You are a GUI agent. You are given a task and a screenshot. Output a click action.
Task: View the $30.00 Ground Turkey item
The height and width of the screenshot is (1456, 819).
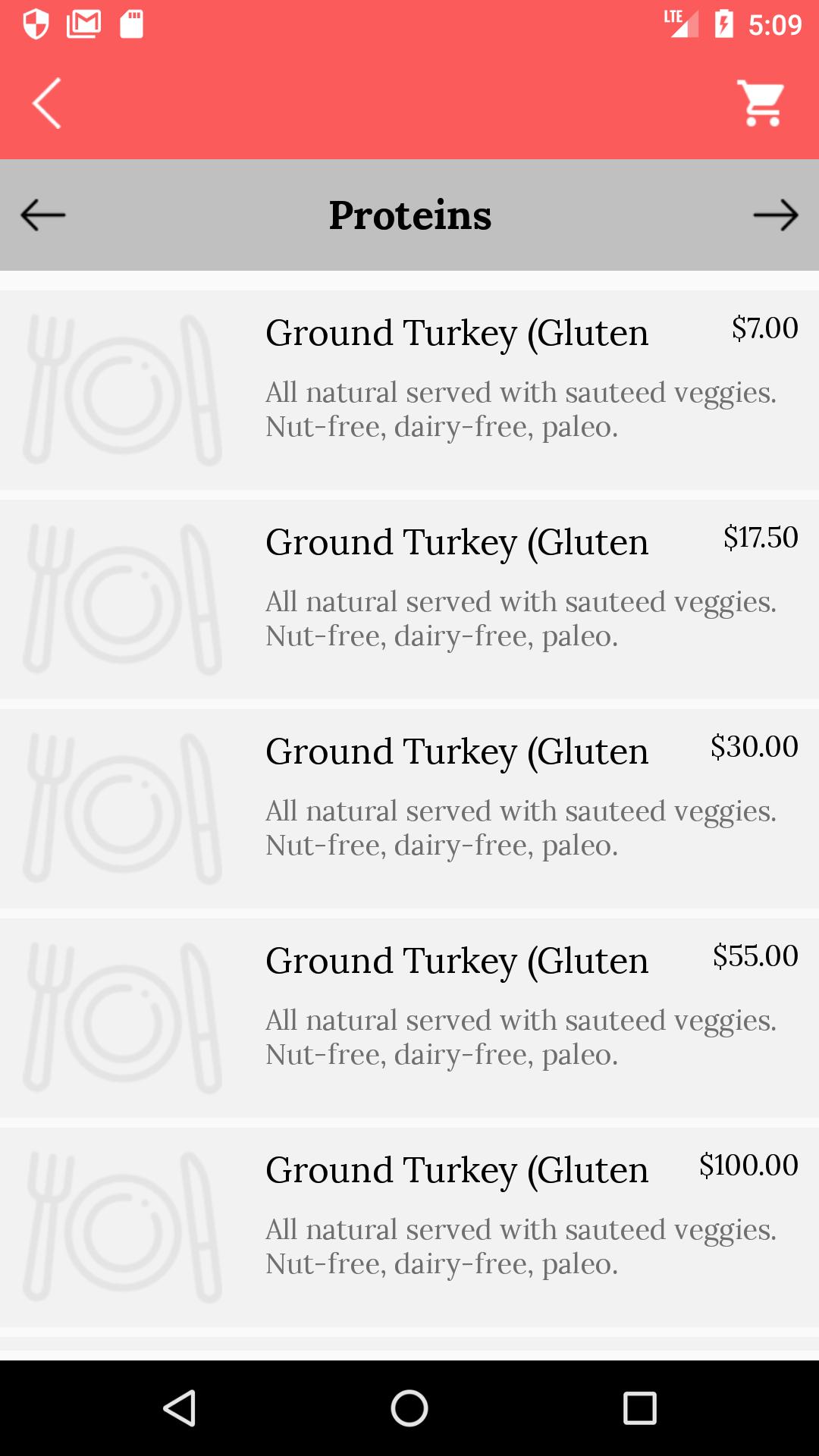[x=409, y=808]
